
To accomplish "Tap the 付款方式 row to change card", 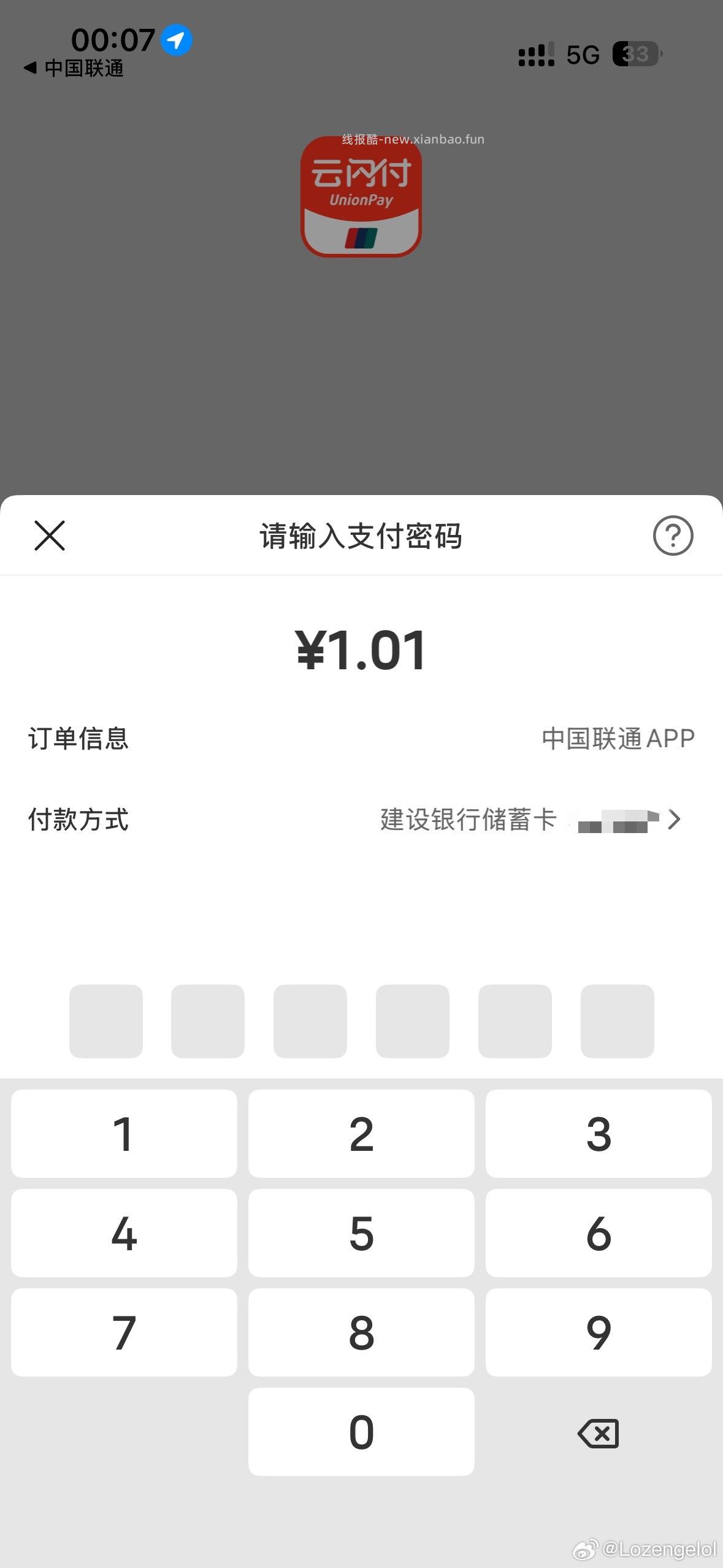I will (x=80, y=821).
